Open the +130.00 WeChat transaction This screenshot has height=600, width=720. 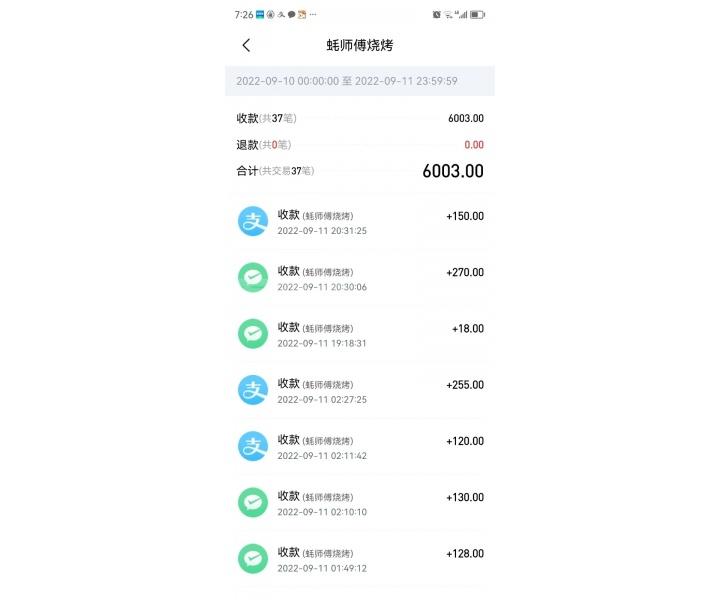pyautogui.click(x=360, y=503)
